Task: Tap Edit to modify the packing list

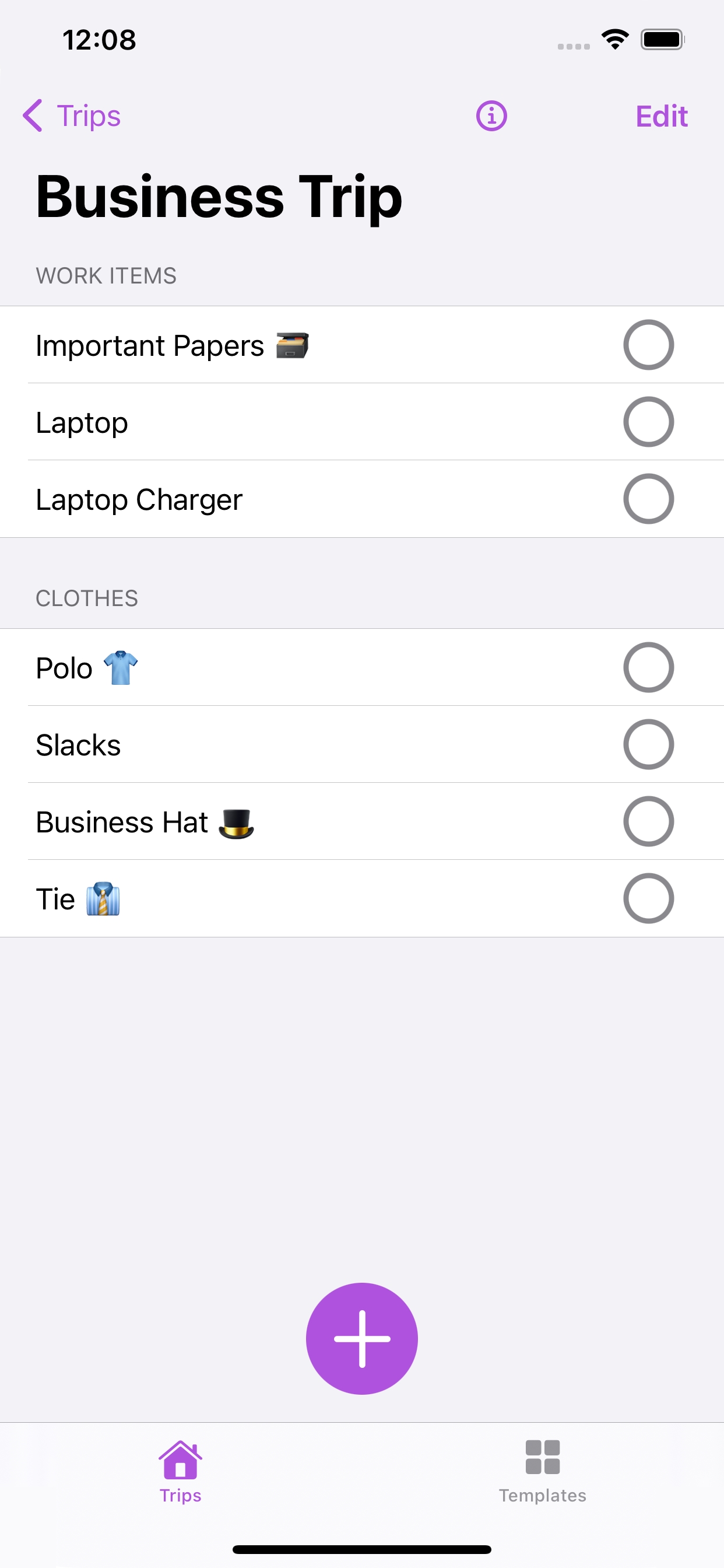Action: pyautogui.click(x=661, y=116)
